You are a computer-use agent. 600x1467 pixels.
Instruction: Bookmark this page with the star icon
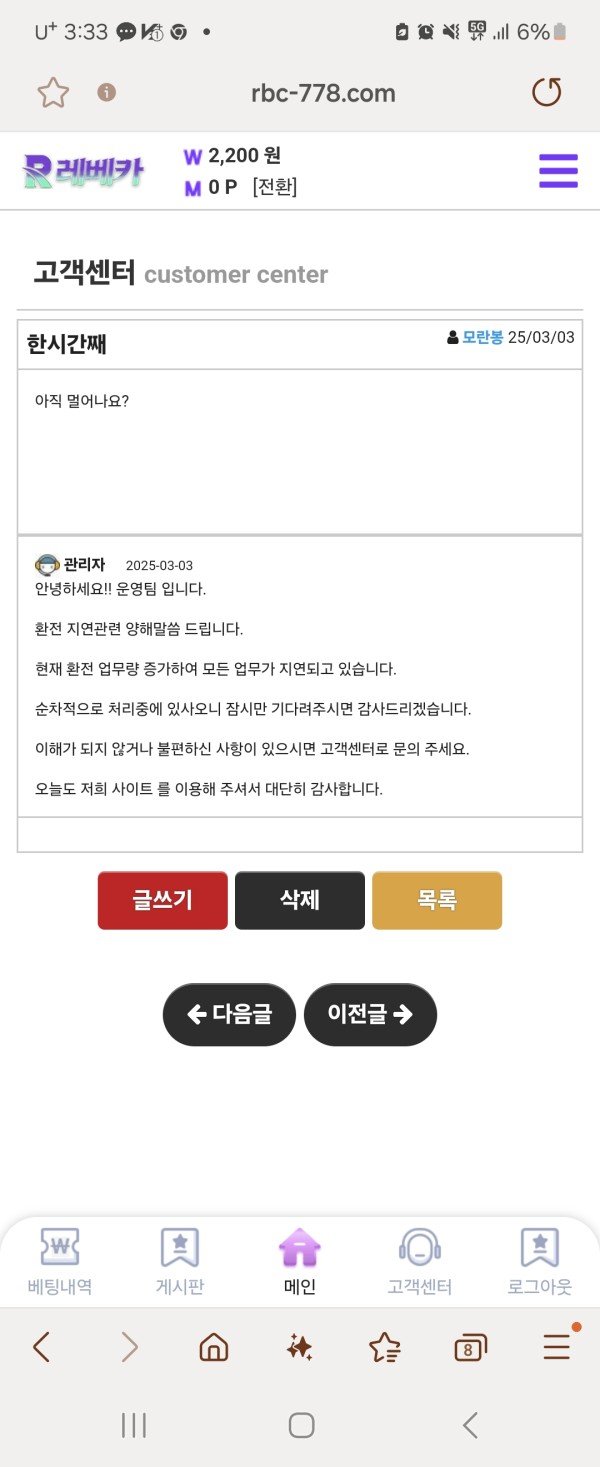pyautogui.click(x=53, y=93)
